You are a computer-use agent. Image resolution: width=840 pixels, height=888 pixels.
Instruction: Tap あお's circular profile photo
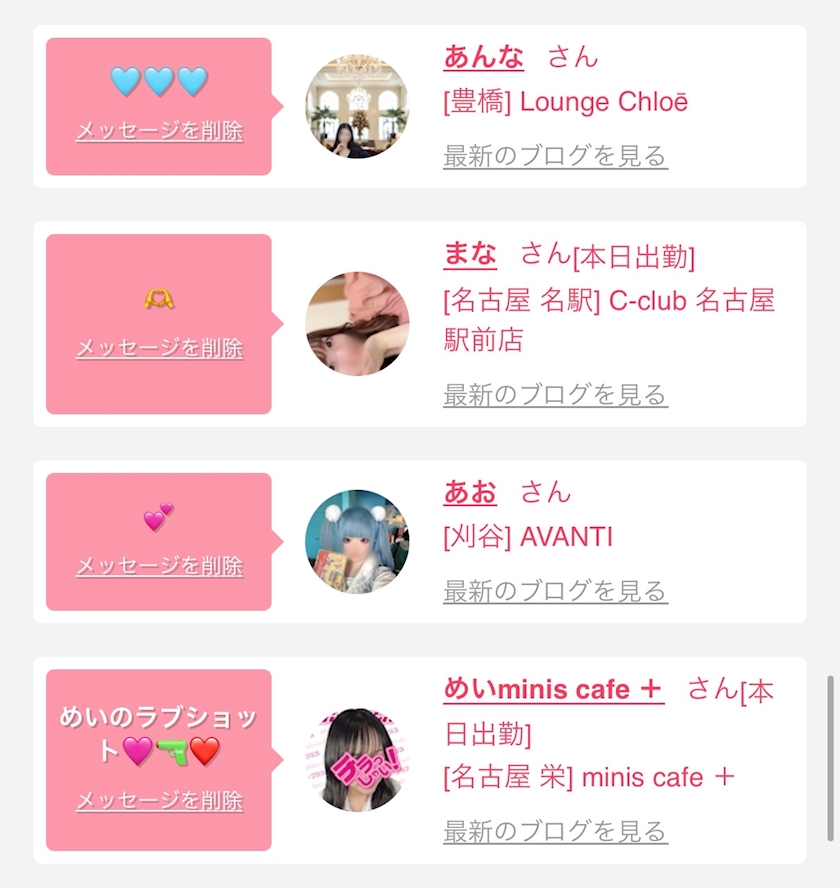point(357,542)
